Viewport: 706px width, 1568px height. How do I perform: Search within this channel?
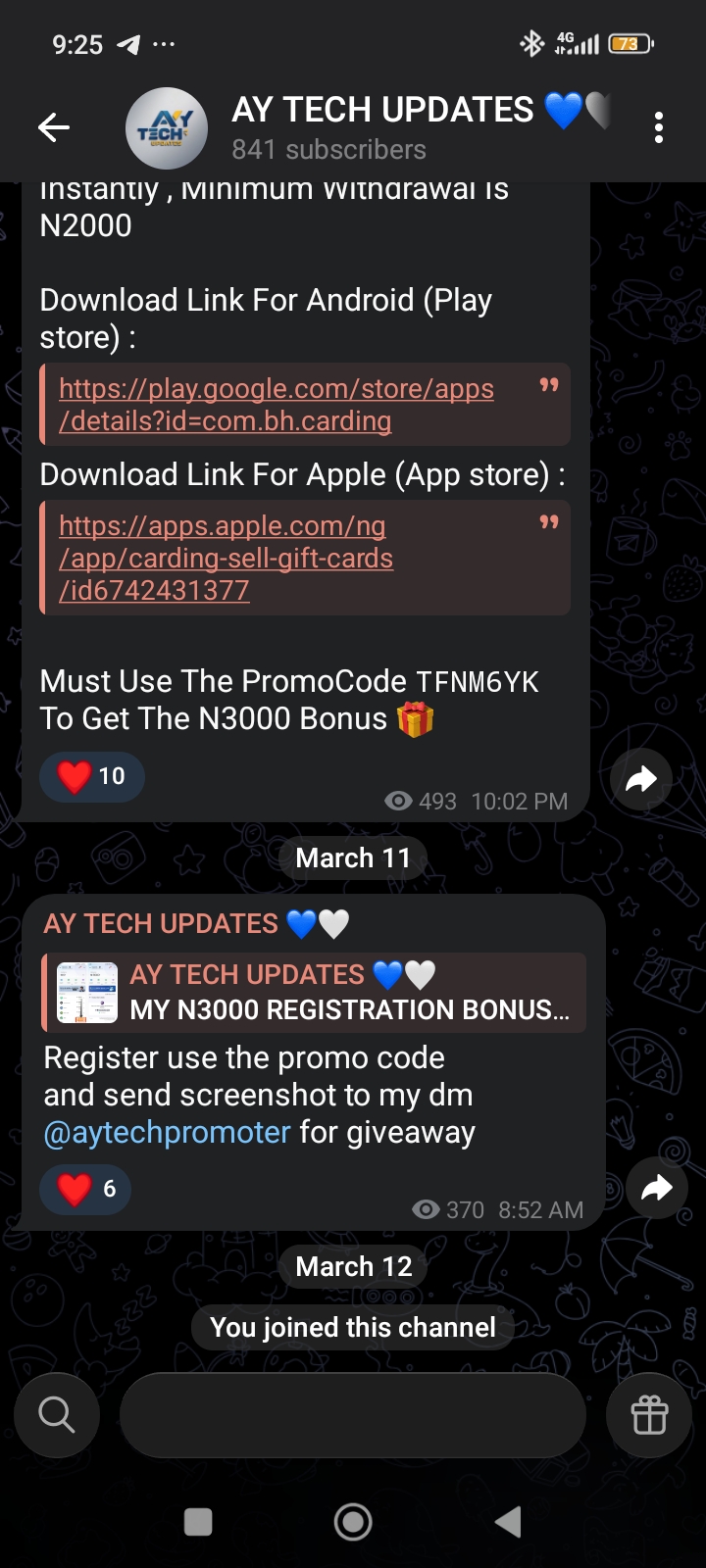[56, 1414]
